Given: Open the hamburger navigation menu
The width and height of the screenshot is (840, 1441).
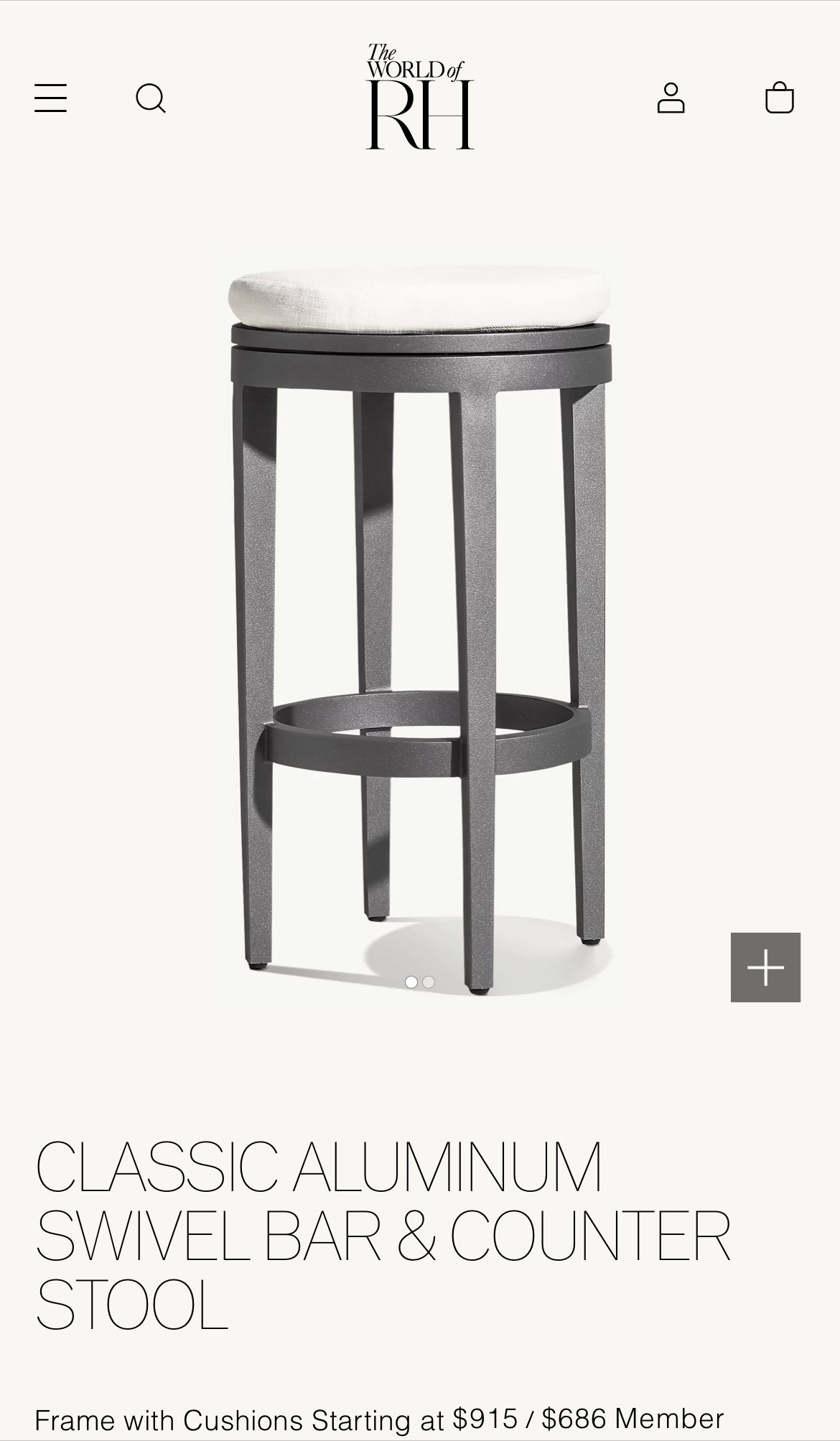Looking at the screenshot, I should click(x=50, y=98).
